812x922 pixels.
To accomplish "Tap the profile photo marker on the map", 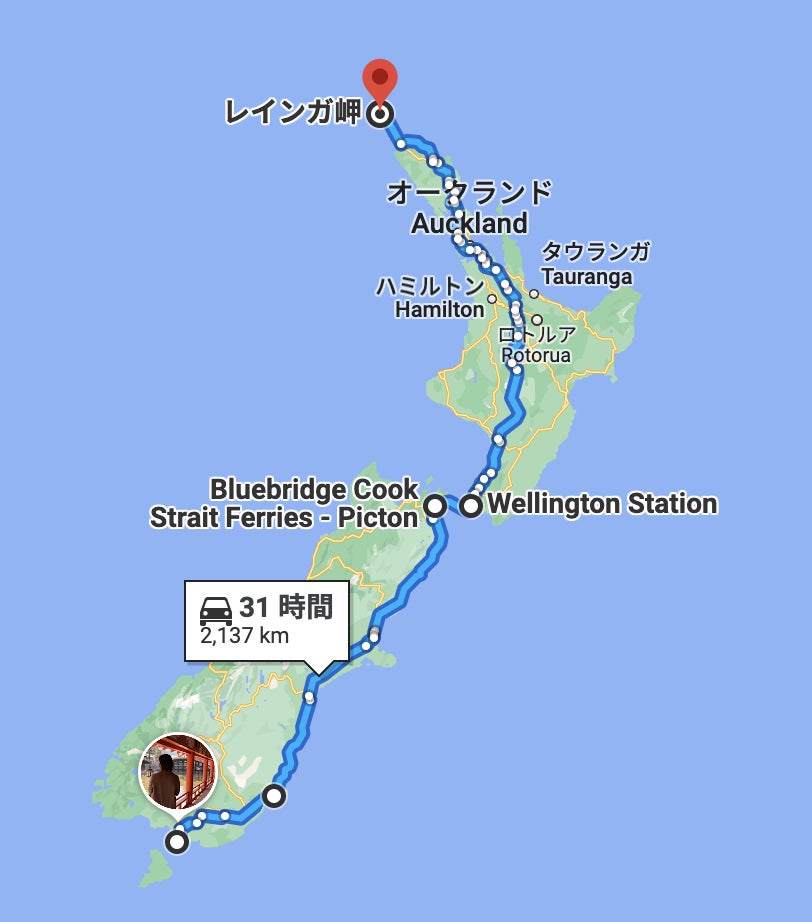I will [177, 772].
